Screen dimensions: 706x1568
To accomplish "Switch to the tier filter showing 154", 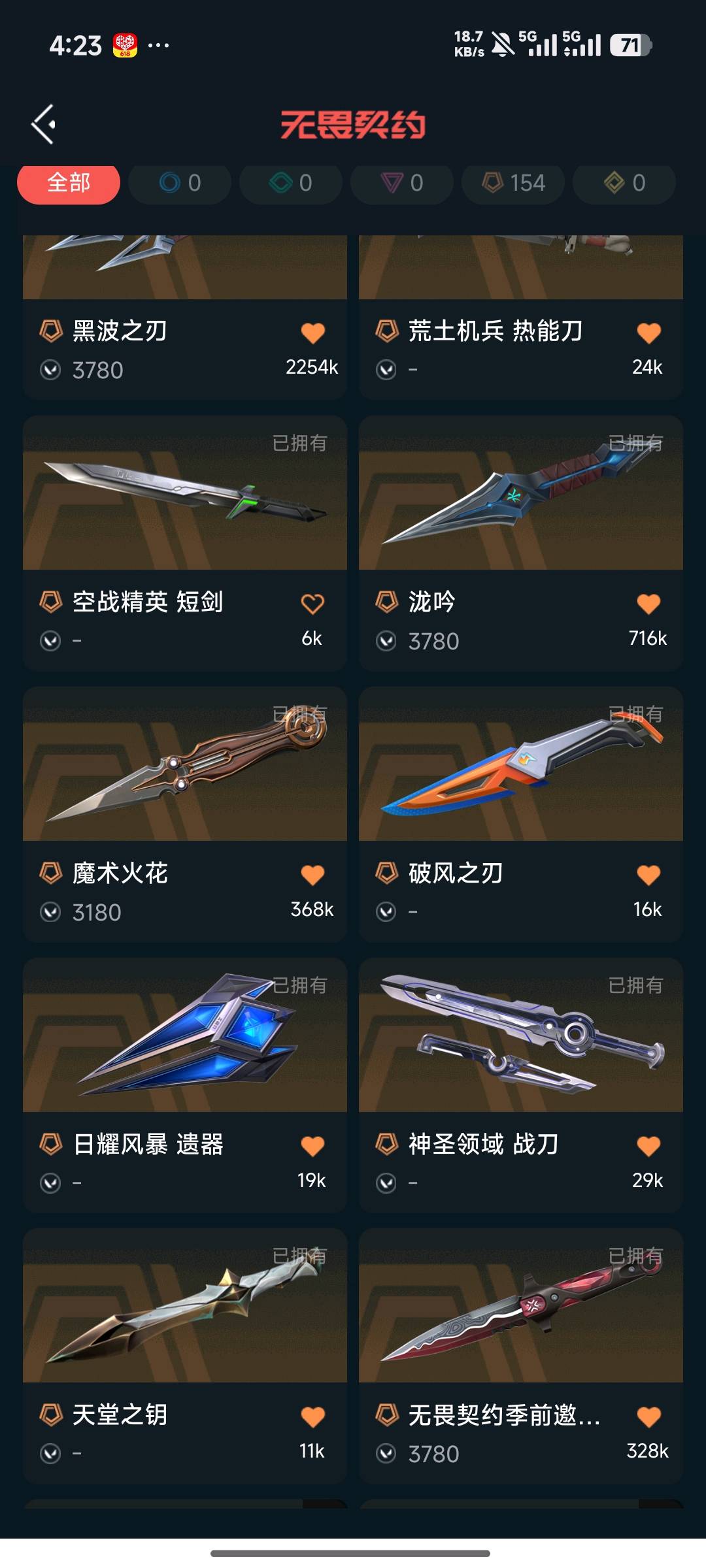I will click(513, 182).
